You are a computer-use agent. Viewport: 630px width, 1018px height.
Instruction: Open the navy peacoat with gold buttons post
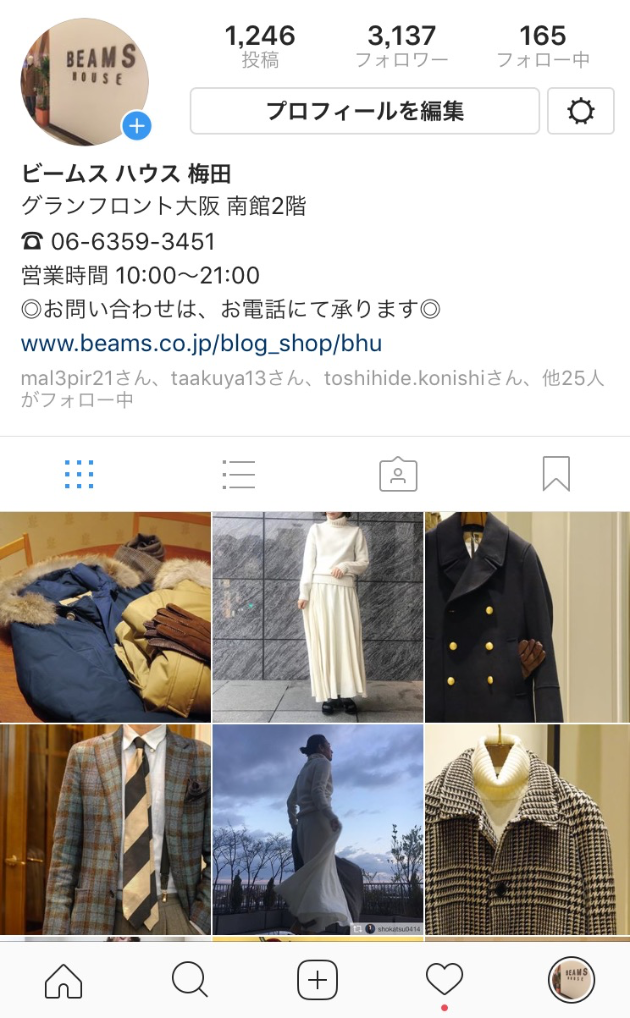click(527, 617)
